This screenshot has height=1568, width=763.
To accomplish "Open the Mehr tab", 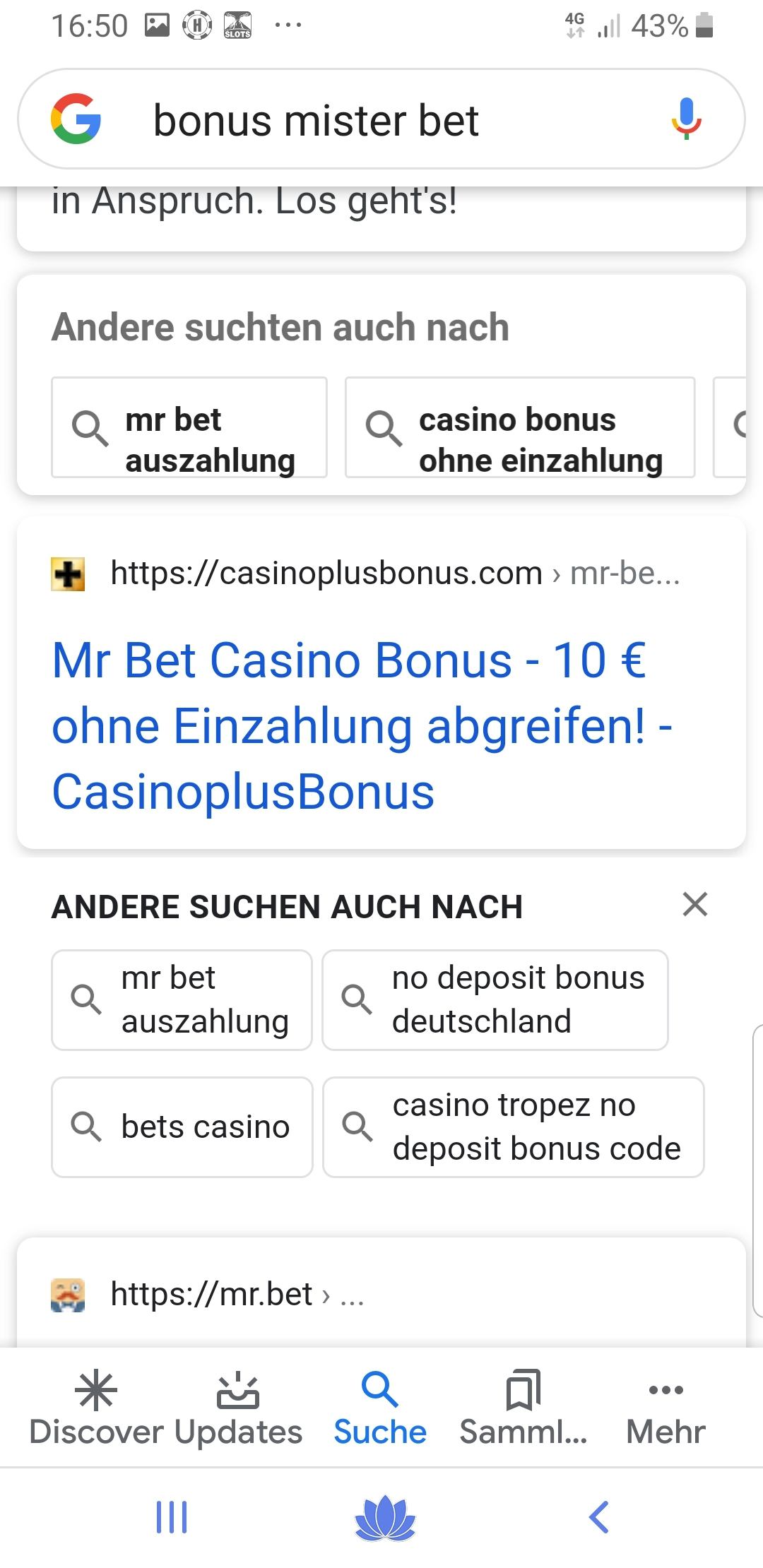I will point(666,1408).
